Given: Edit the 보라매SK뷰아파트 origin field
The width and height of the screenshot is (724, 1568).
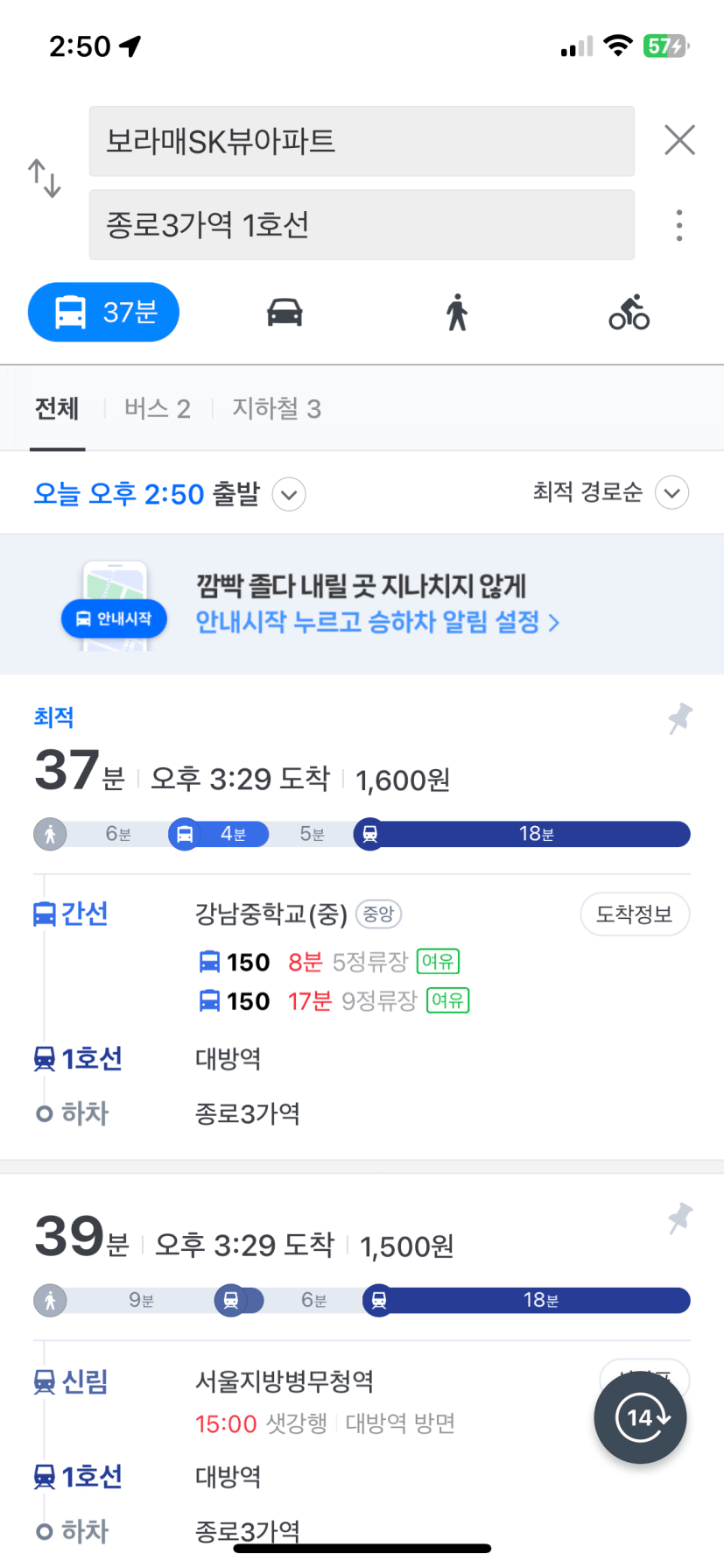Looking at the screenshot, I should pyautogui.click(x=362, y=141).
